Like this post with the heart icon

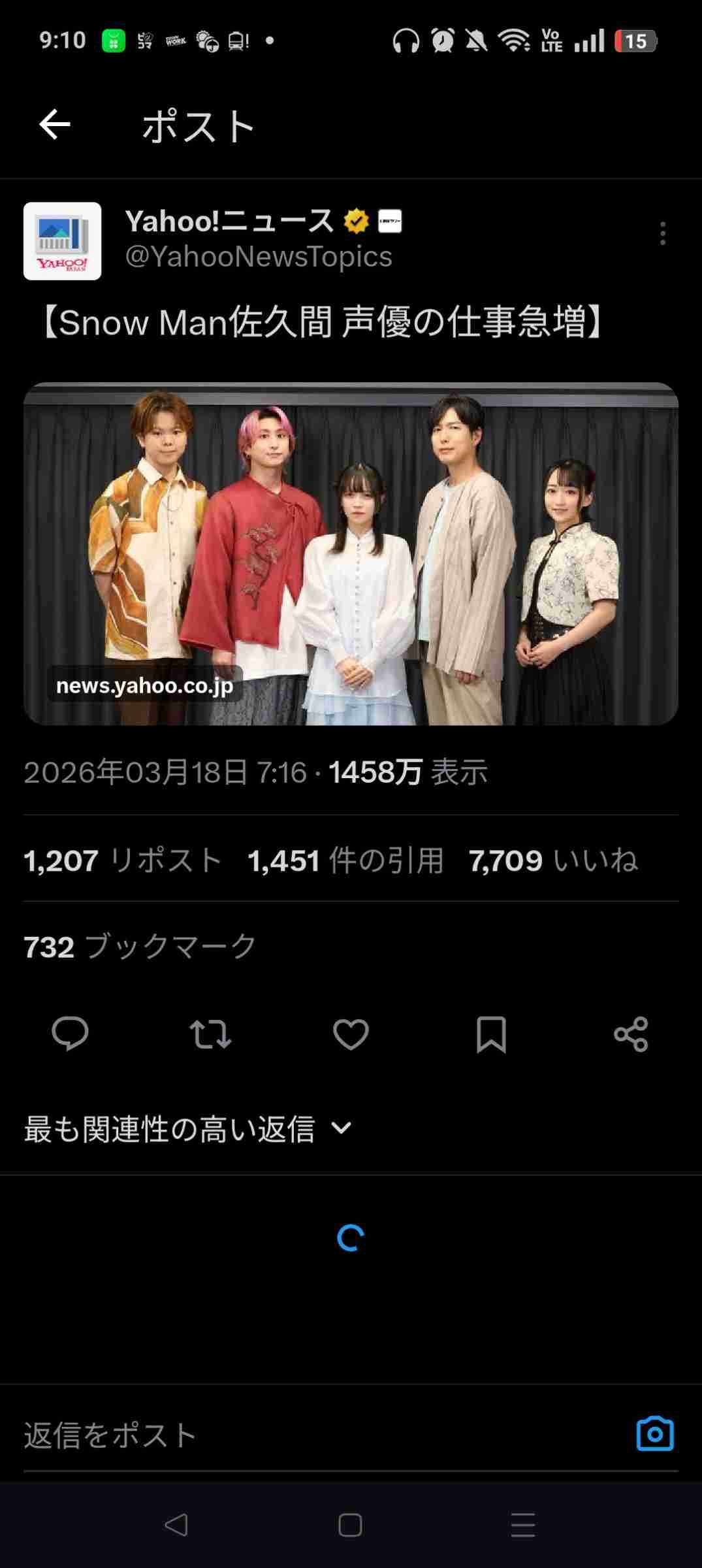pos(351,1034)
